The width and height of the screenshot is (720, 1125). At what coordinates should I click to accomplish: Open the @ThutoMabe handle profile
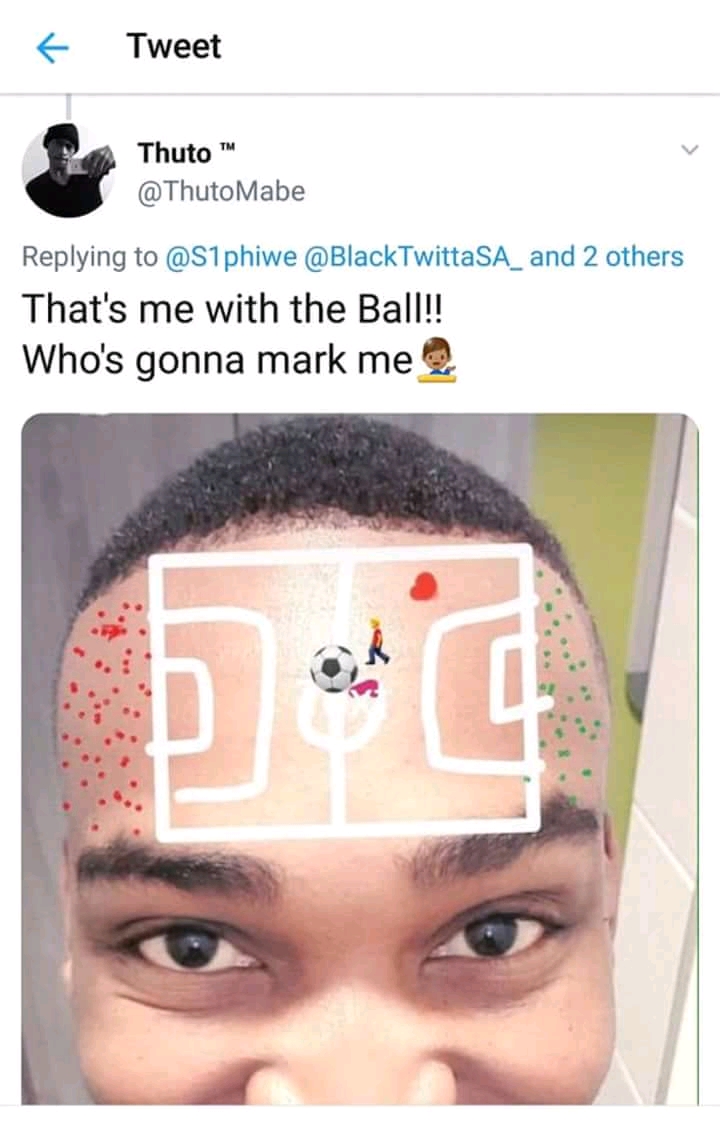click(221, 190)
